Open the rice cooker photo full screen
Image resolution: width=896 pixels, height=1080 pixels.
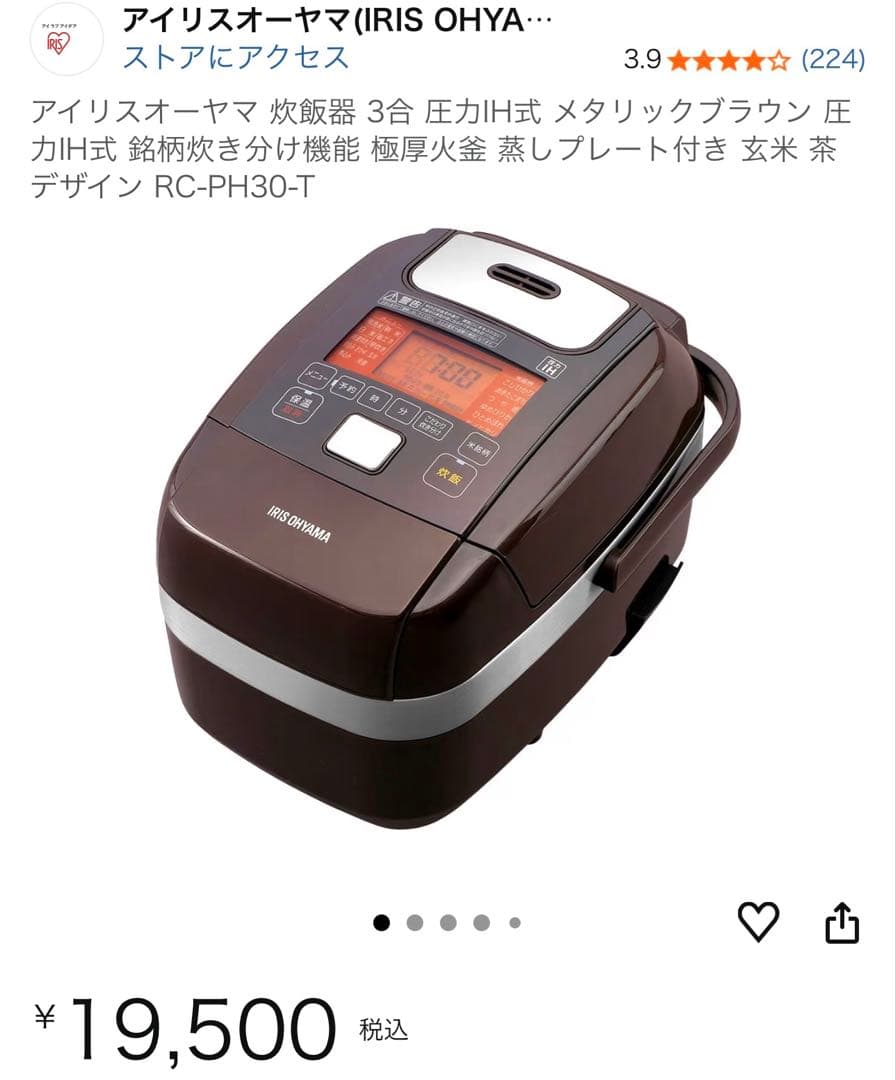(x=448, y=560)
